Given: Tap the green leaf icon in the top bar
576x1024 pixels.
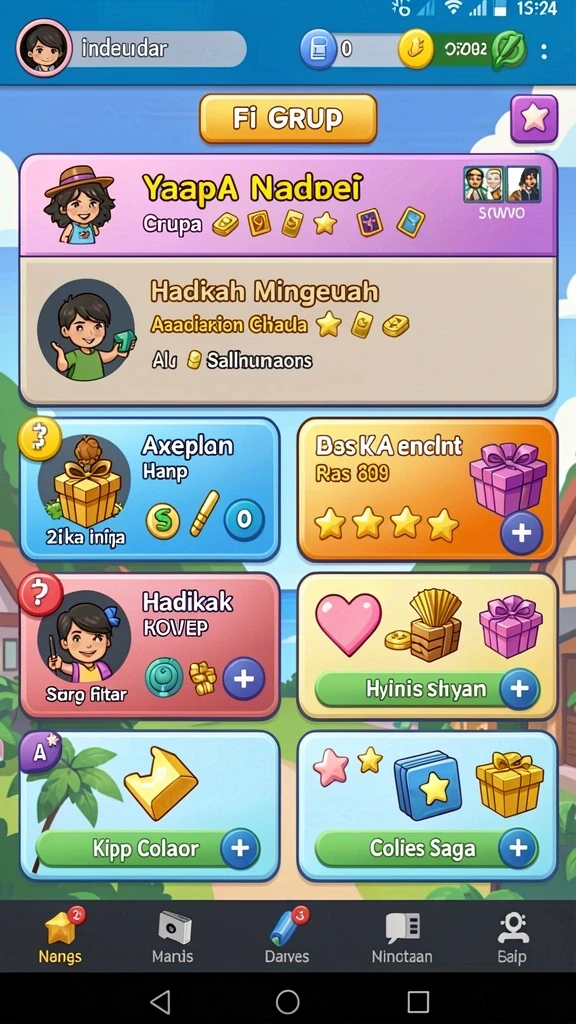Looking at the screenshot, I should [x=509, y=50].
